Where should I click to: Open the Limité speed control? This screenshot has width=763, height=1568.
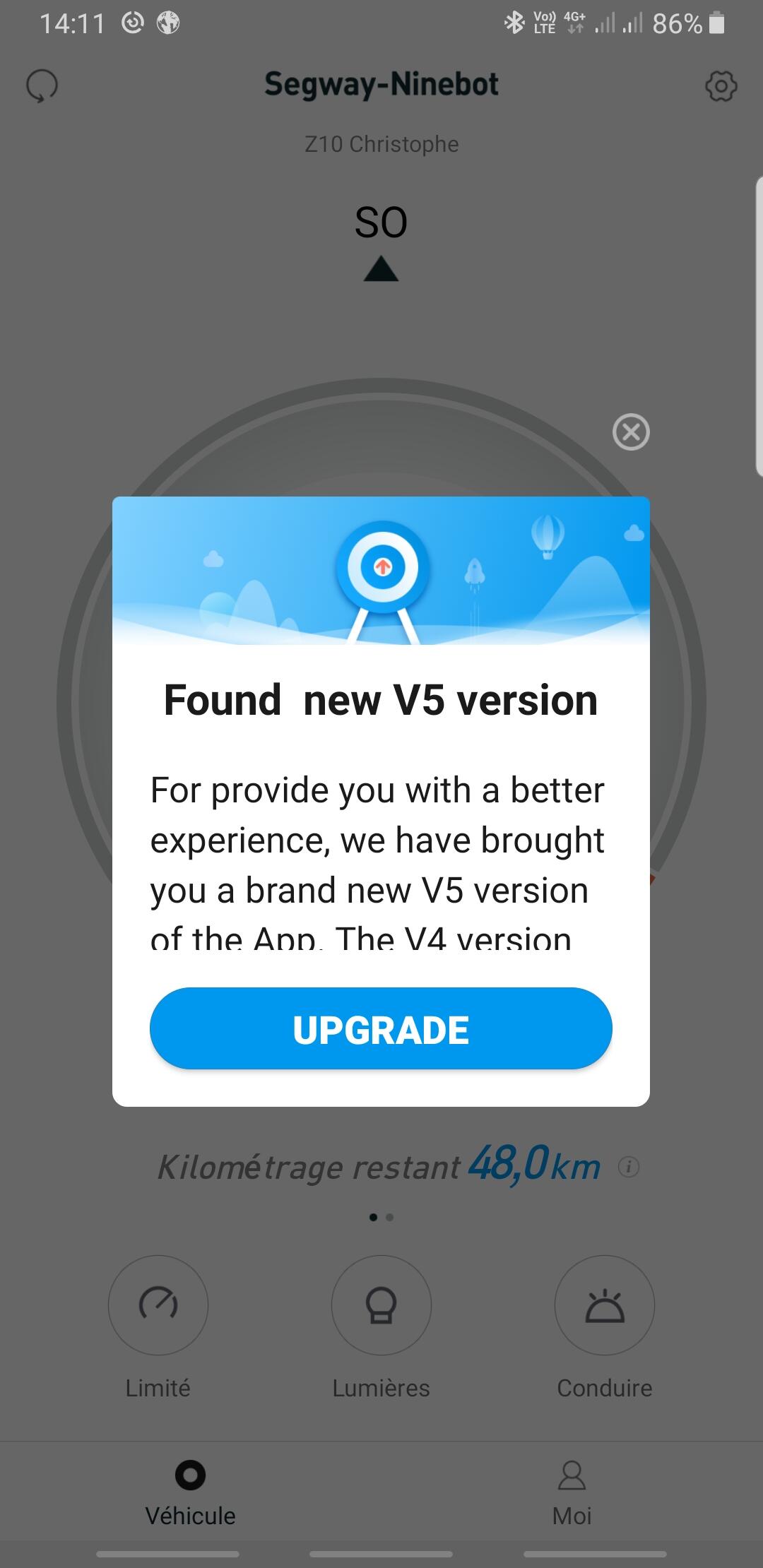coord(158,1305)
